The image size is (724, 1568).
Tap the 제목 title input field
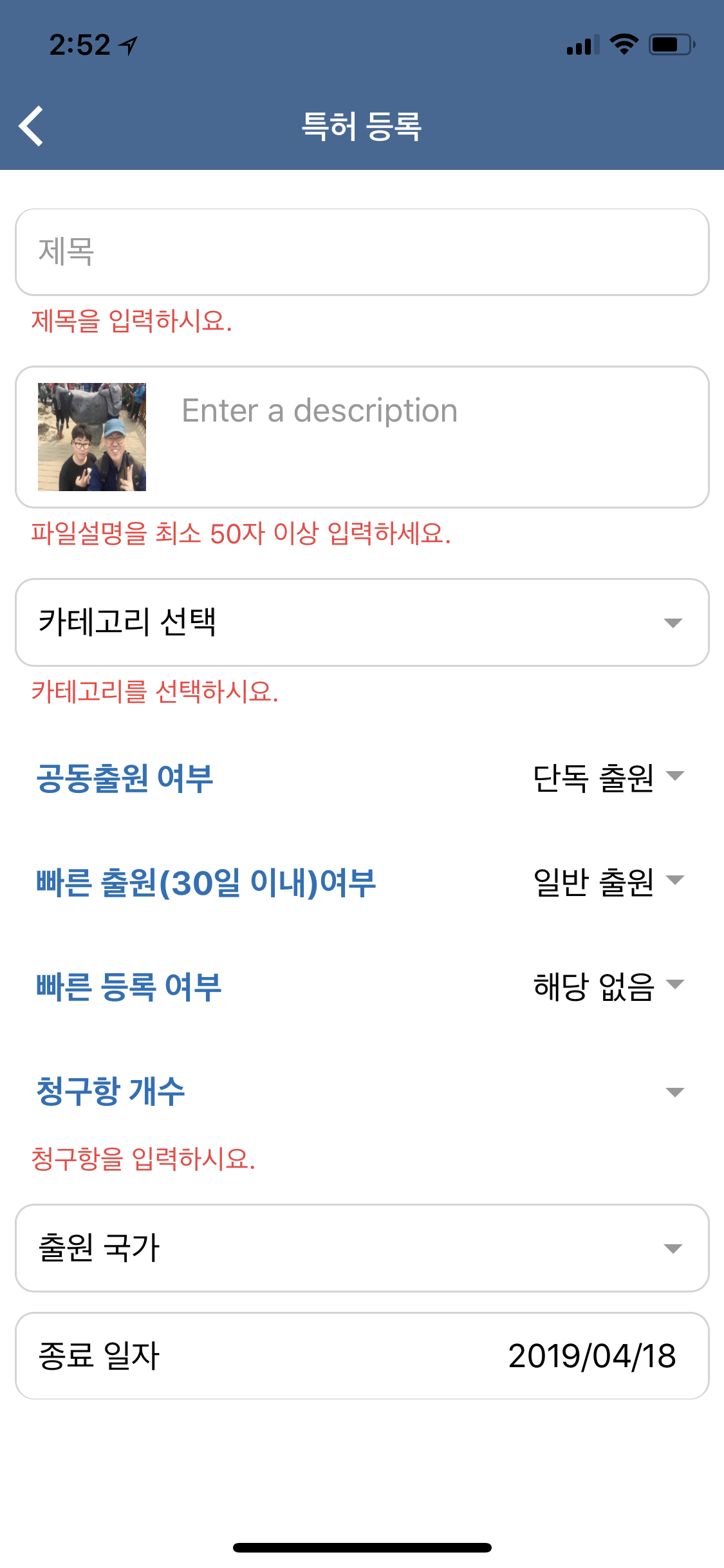click(x=362, y=252)
